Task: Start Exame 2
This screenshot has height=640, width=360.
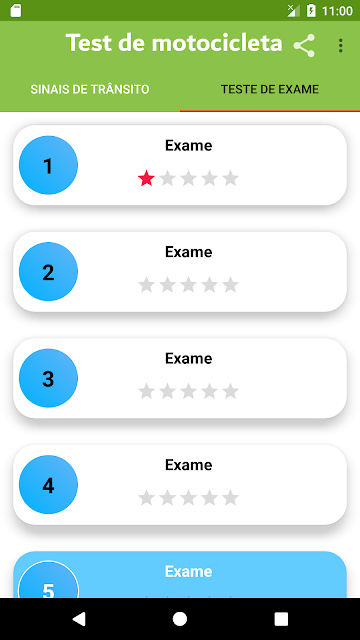Action: (180, 271)
